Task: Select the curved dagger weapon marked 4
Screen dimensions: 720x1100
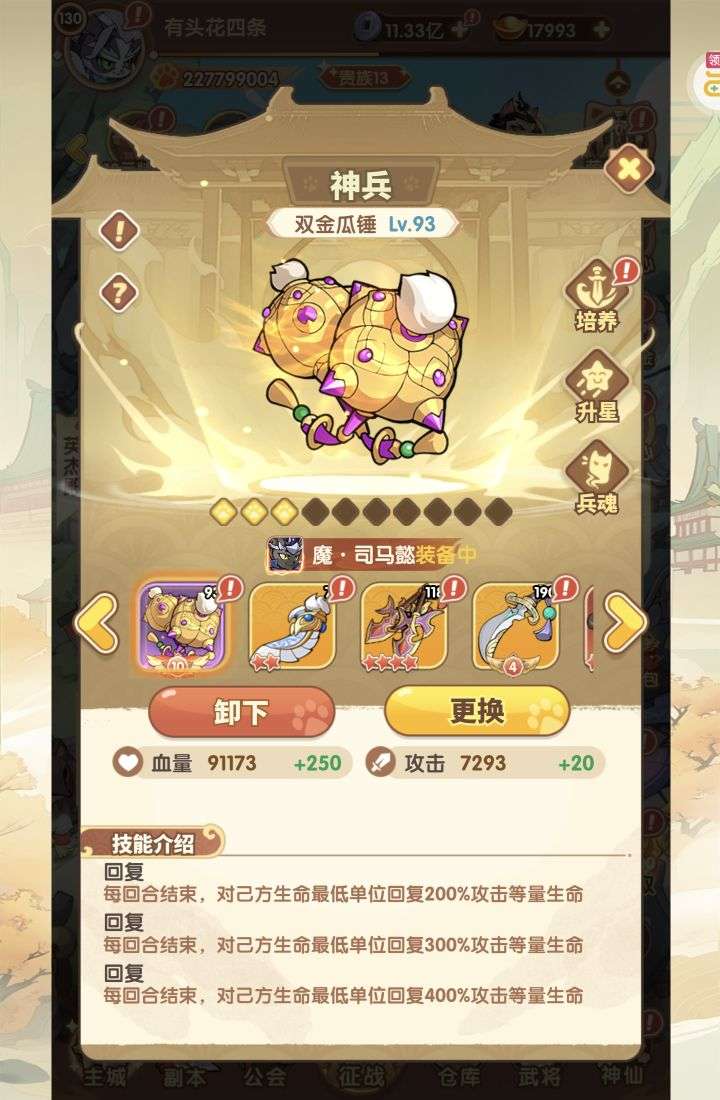Action: click(x=514, y=625)
